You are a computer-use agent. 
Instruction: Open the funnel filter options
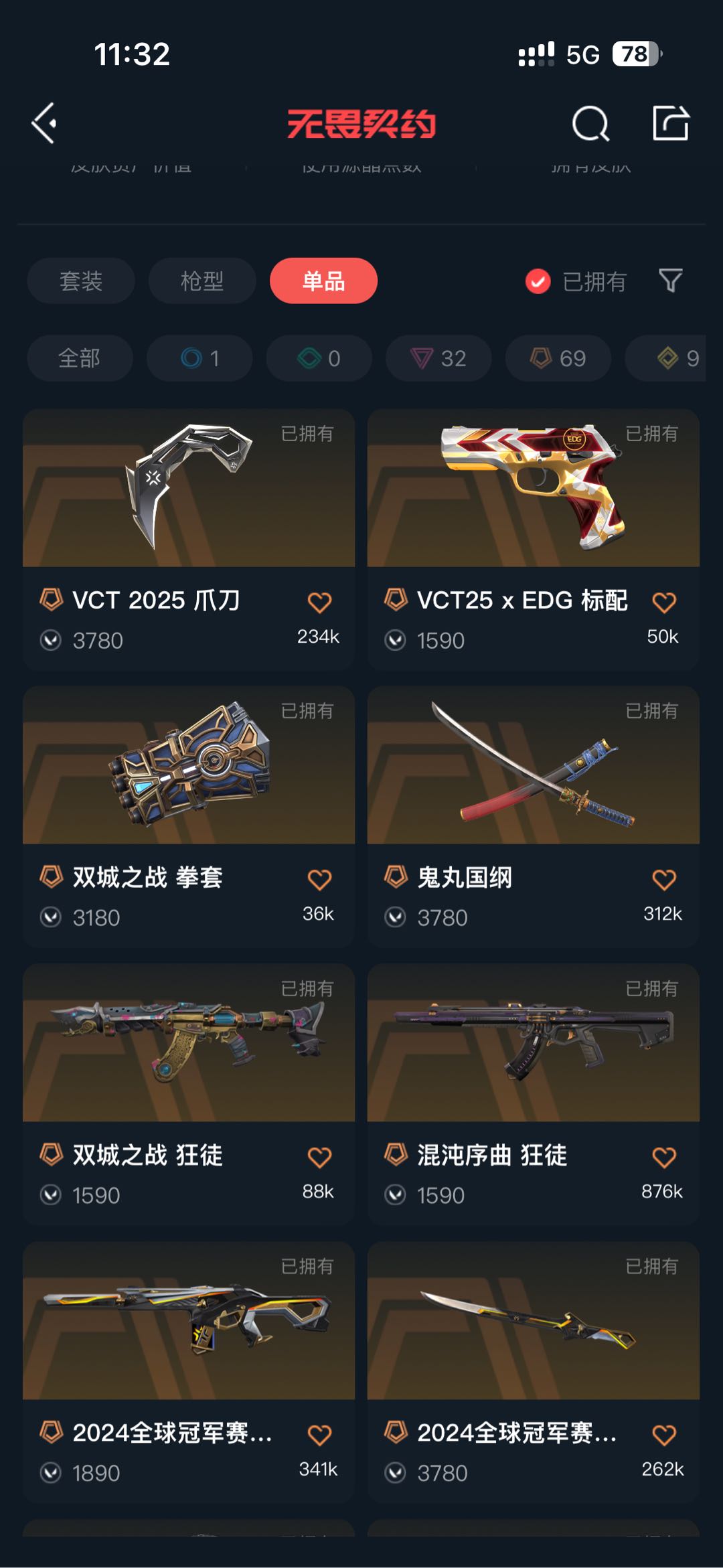[x=670, y=281]
